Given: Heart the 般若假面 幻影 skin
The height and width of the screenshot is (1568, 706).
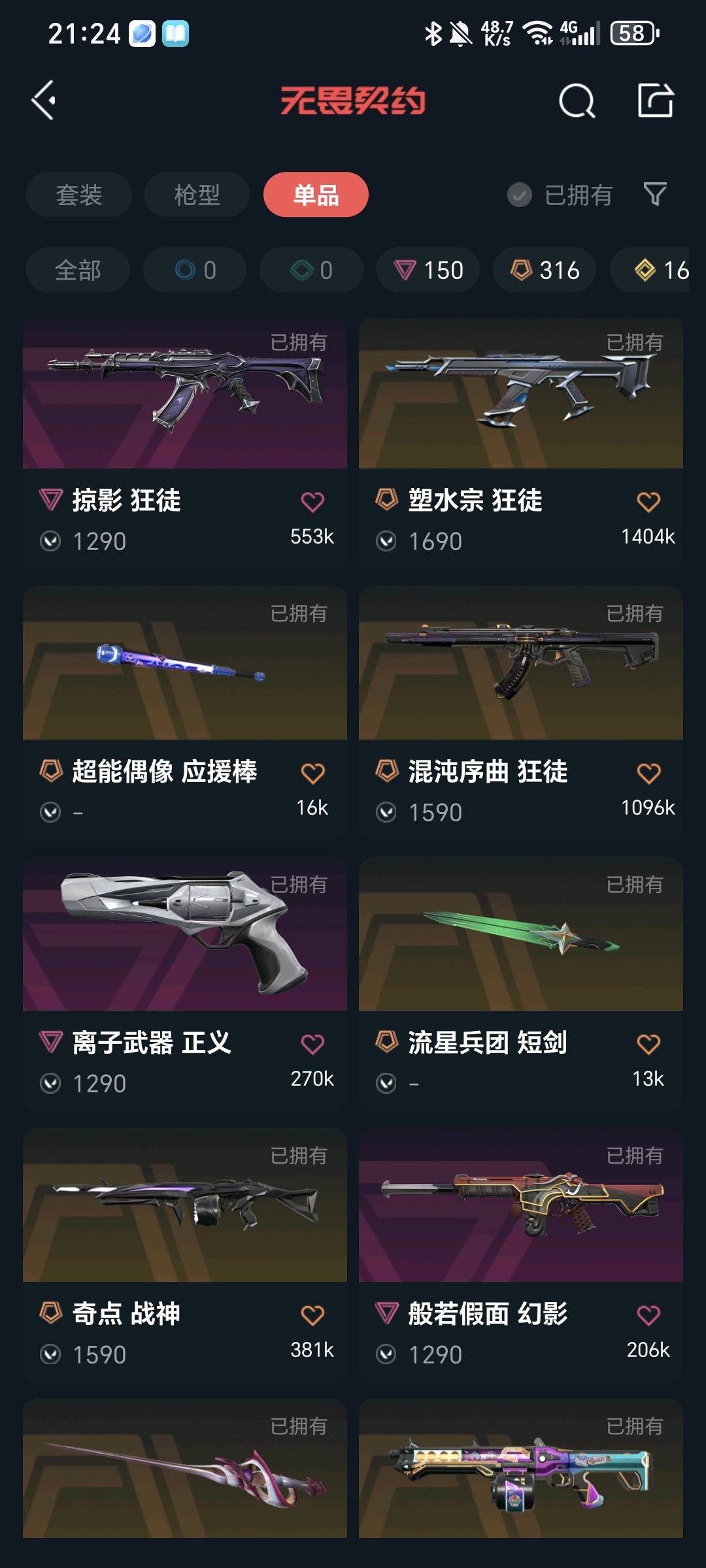Looking at the screenshot, I should point(648,1315).
